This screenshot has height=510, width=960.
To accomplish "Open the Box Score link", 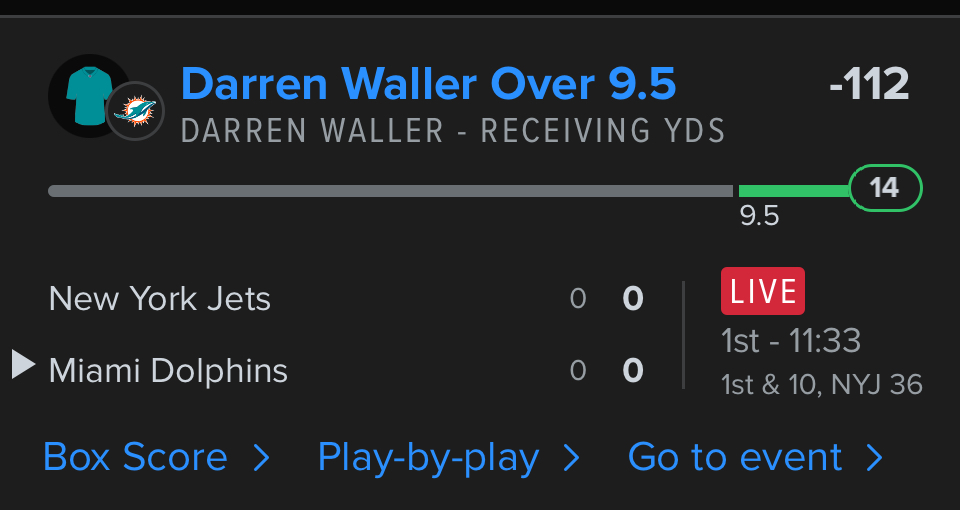I will click(x=156, y=457).
